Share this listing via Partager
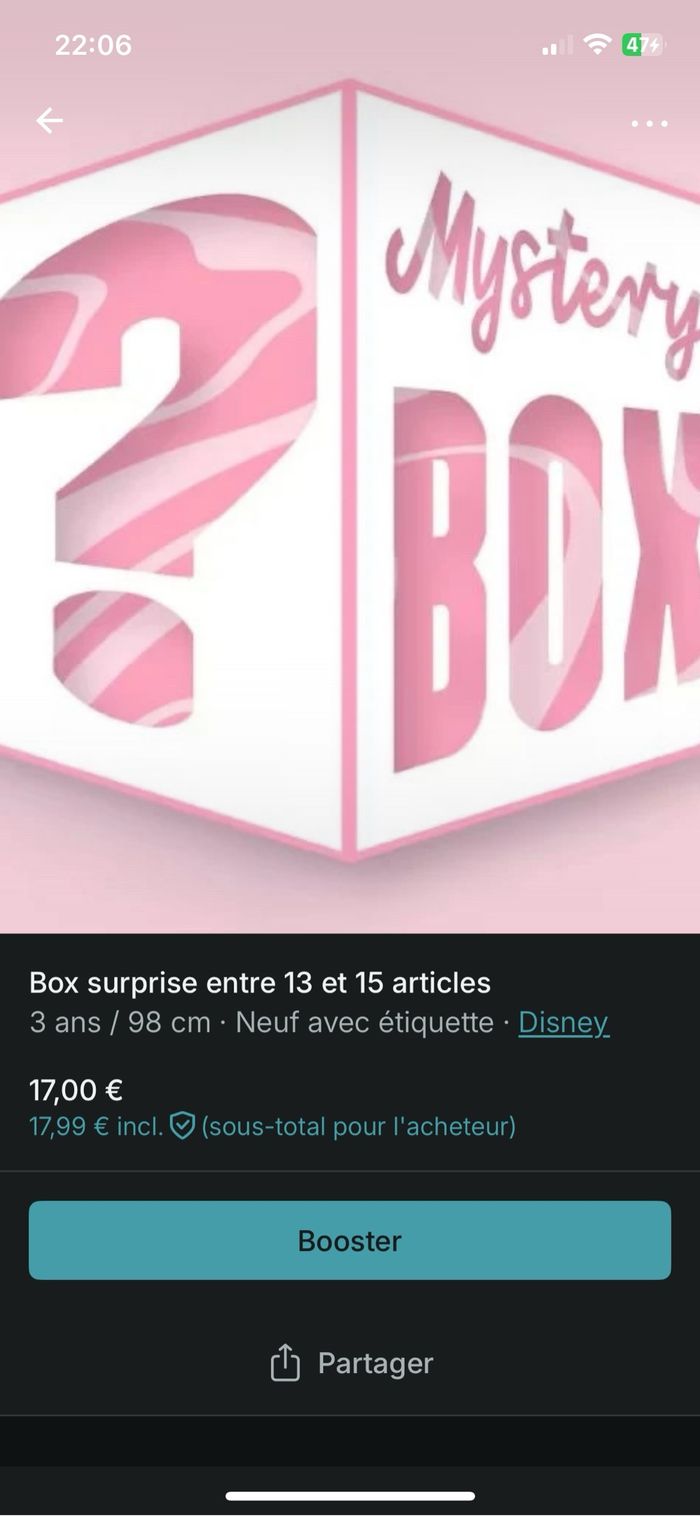Screen dimensions: 700x1516 [350, 1363]
